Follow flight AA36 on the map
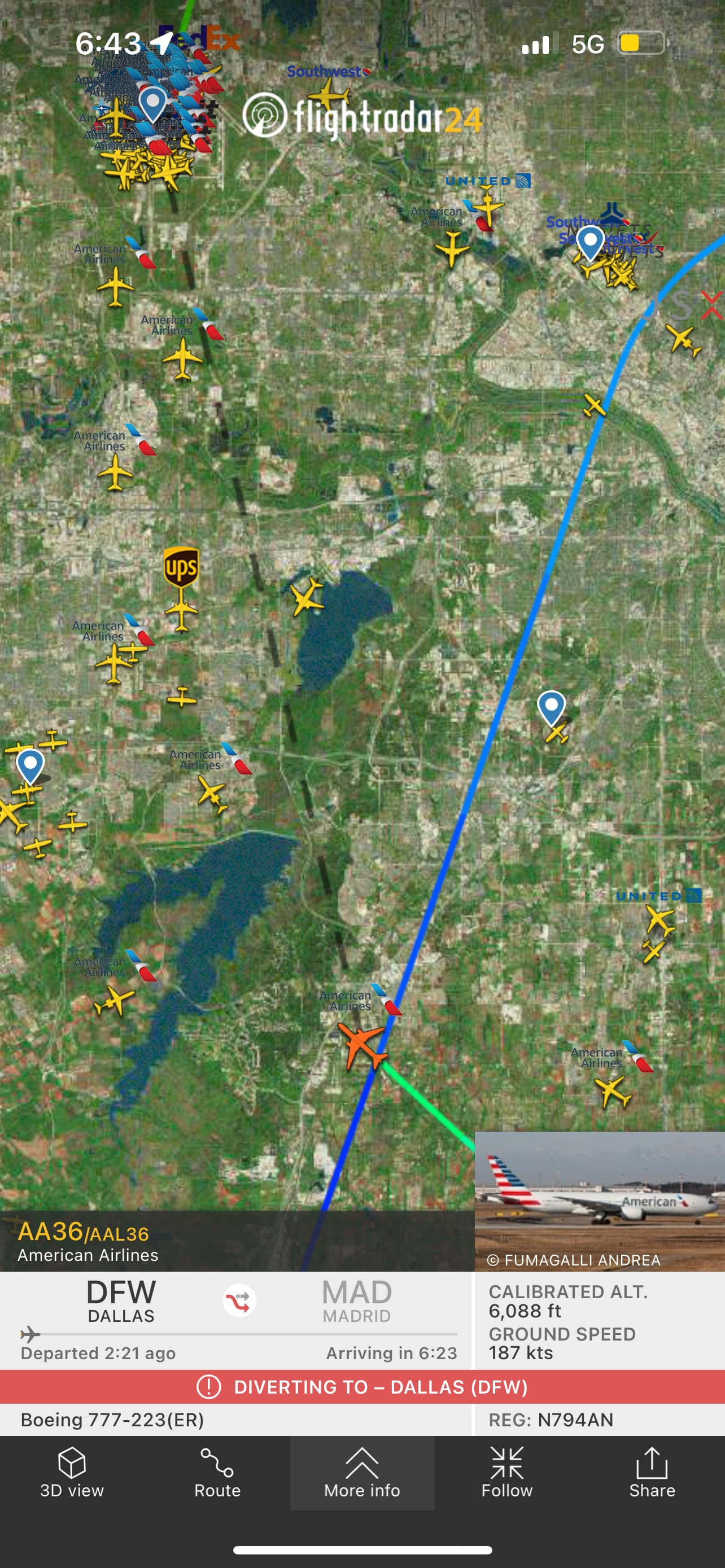 (x=506, y=1472)
